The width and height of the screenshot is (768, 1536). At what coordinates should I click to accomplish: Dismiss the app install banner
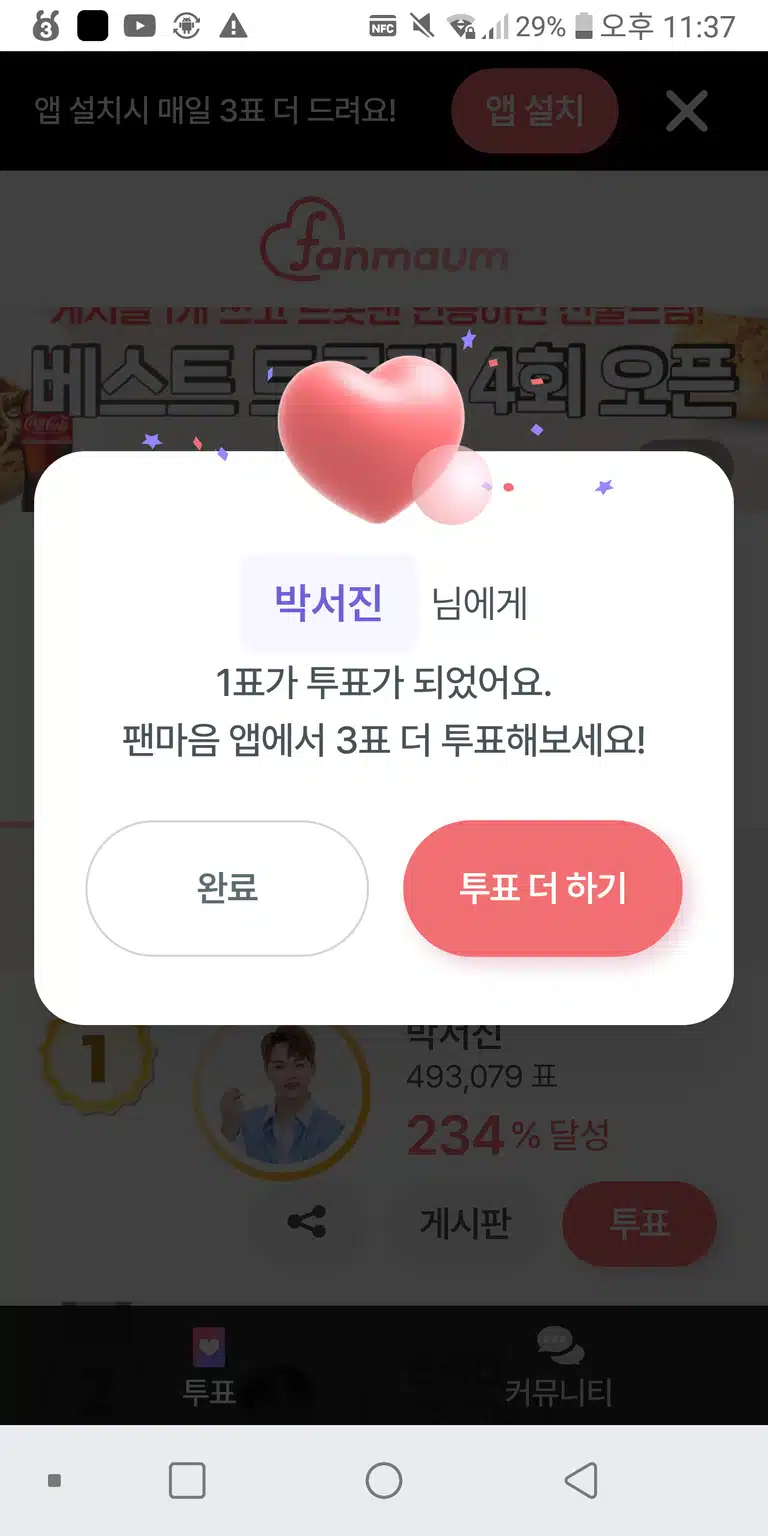pos(687,111)
